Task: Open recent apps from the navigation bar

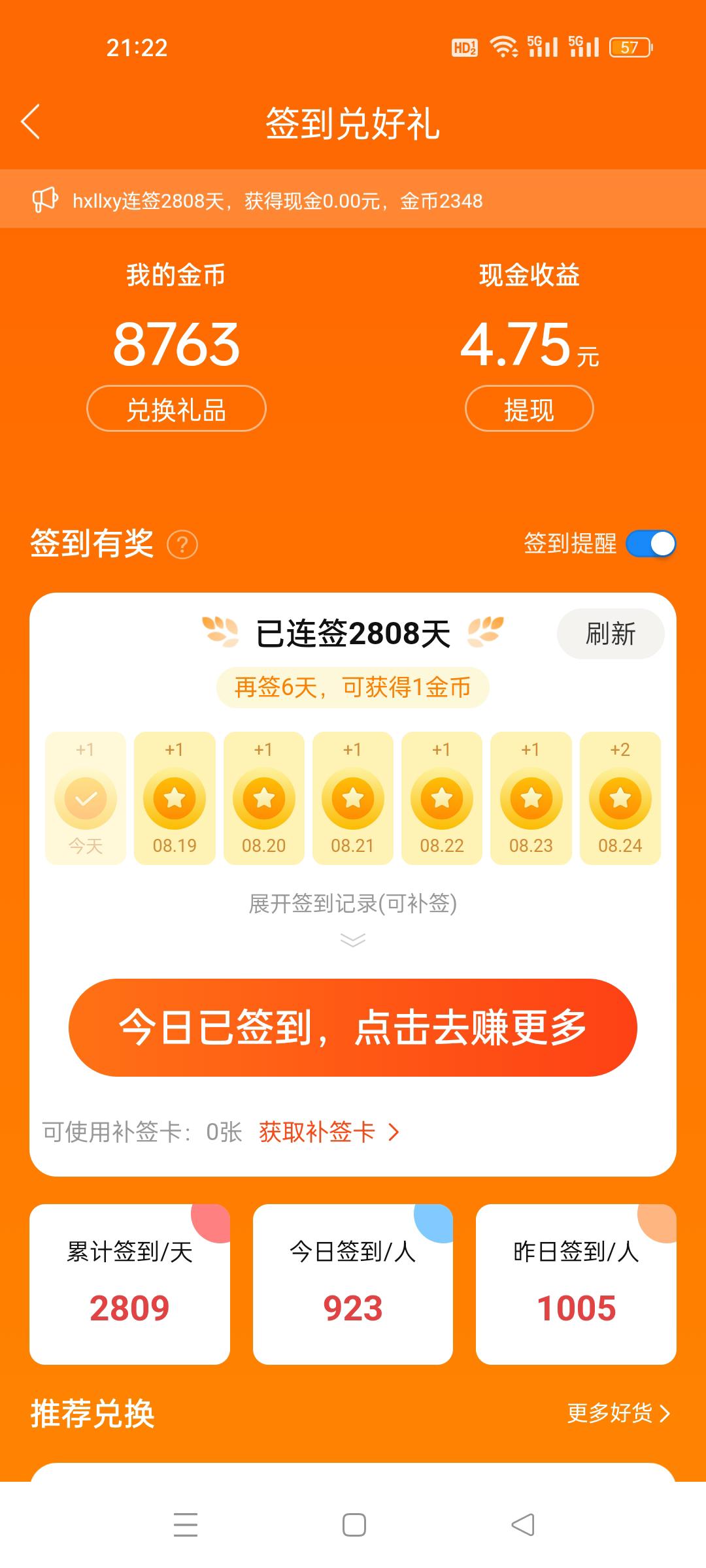Action: (x=186, y=1525)
